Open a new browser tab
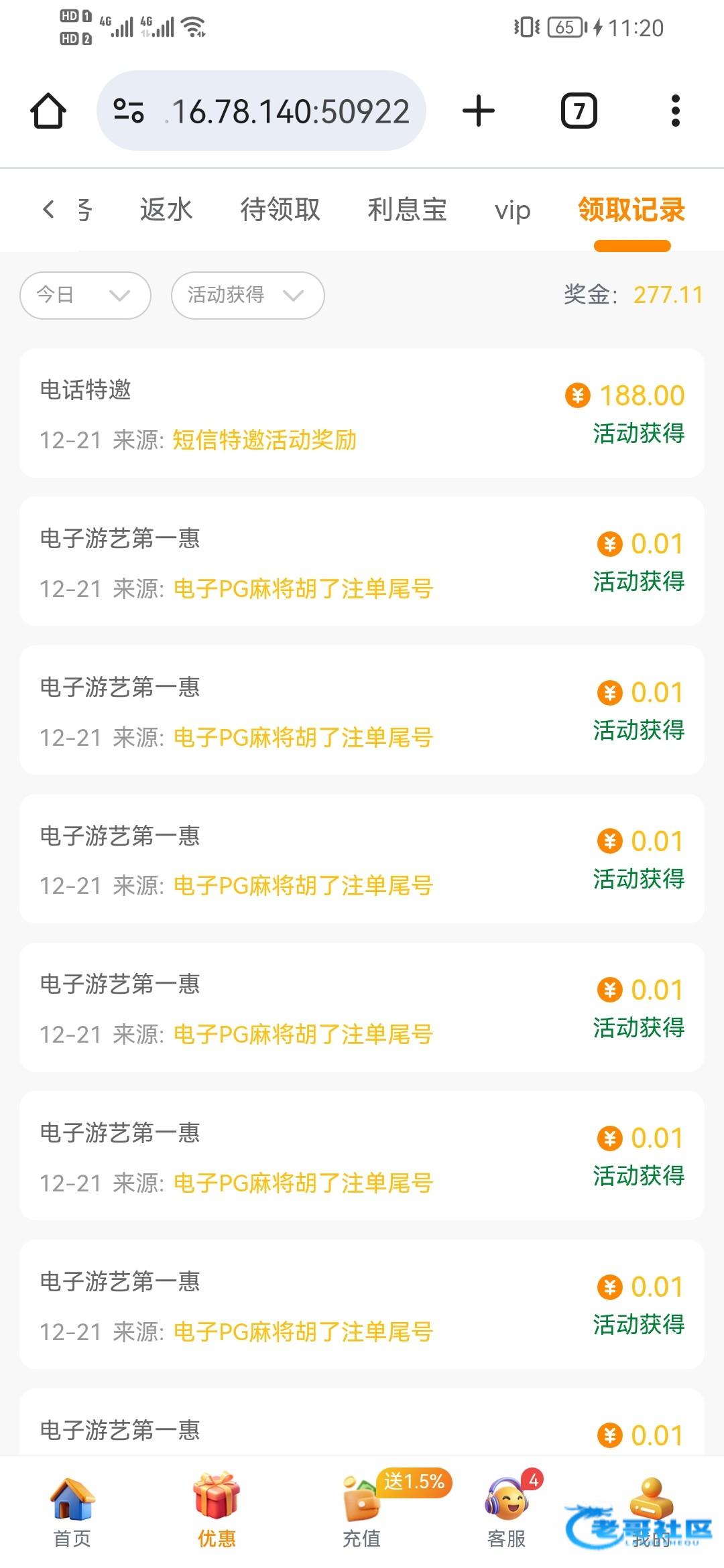Viewport: 724px width, 1568px height. pos(479,111)
